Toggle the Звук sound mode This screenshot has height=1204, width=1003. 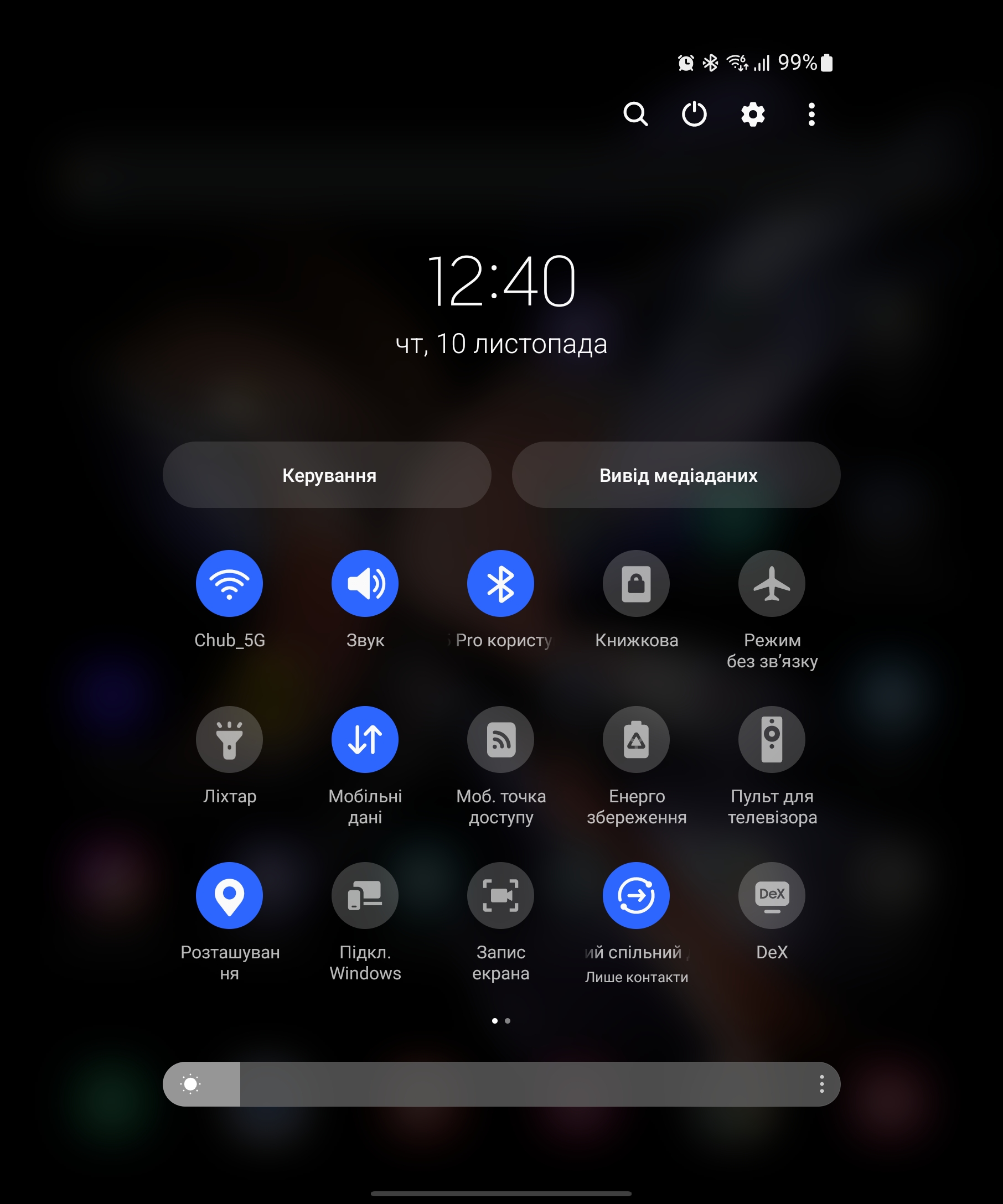tap(365, 584)
